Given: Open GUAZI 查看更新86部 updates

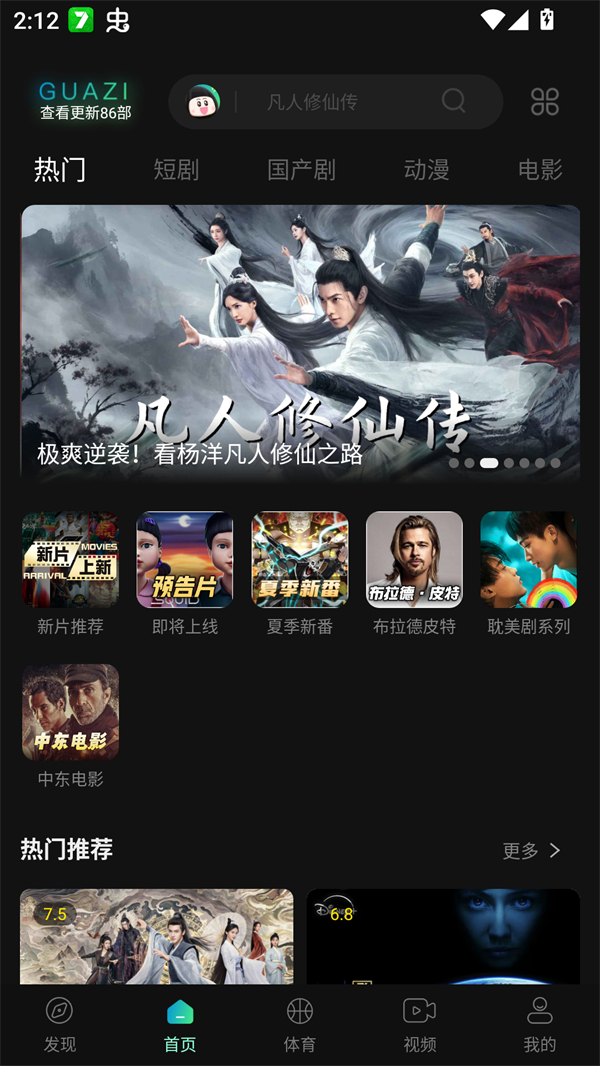Looking at the screenshot, I should point(85,101).
